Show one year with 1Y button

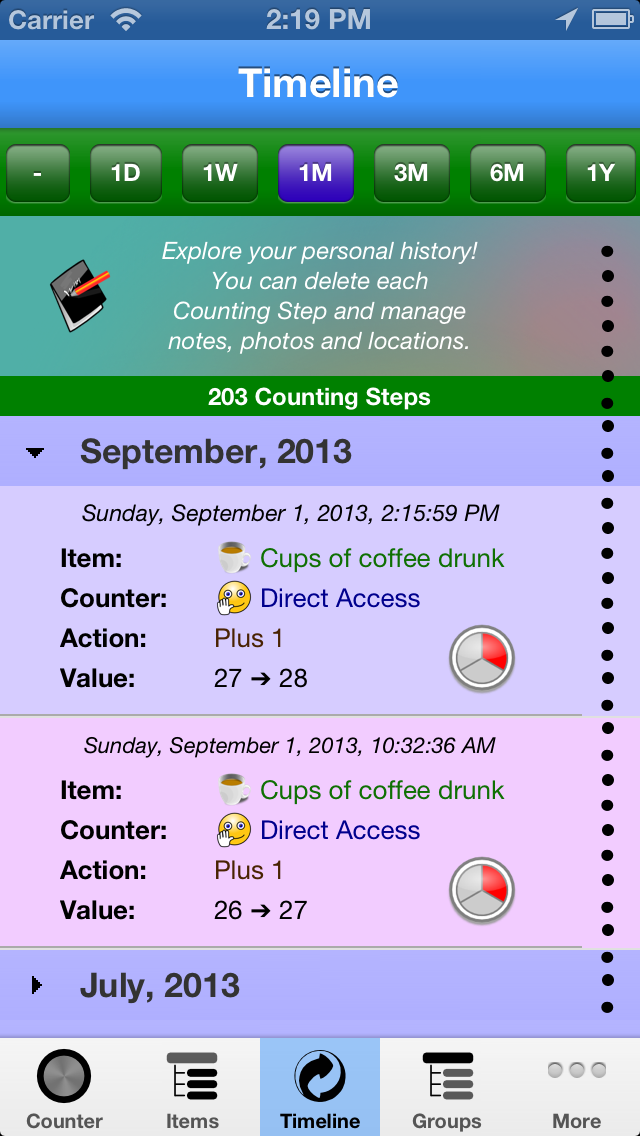tap(601, 173)
